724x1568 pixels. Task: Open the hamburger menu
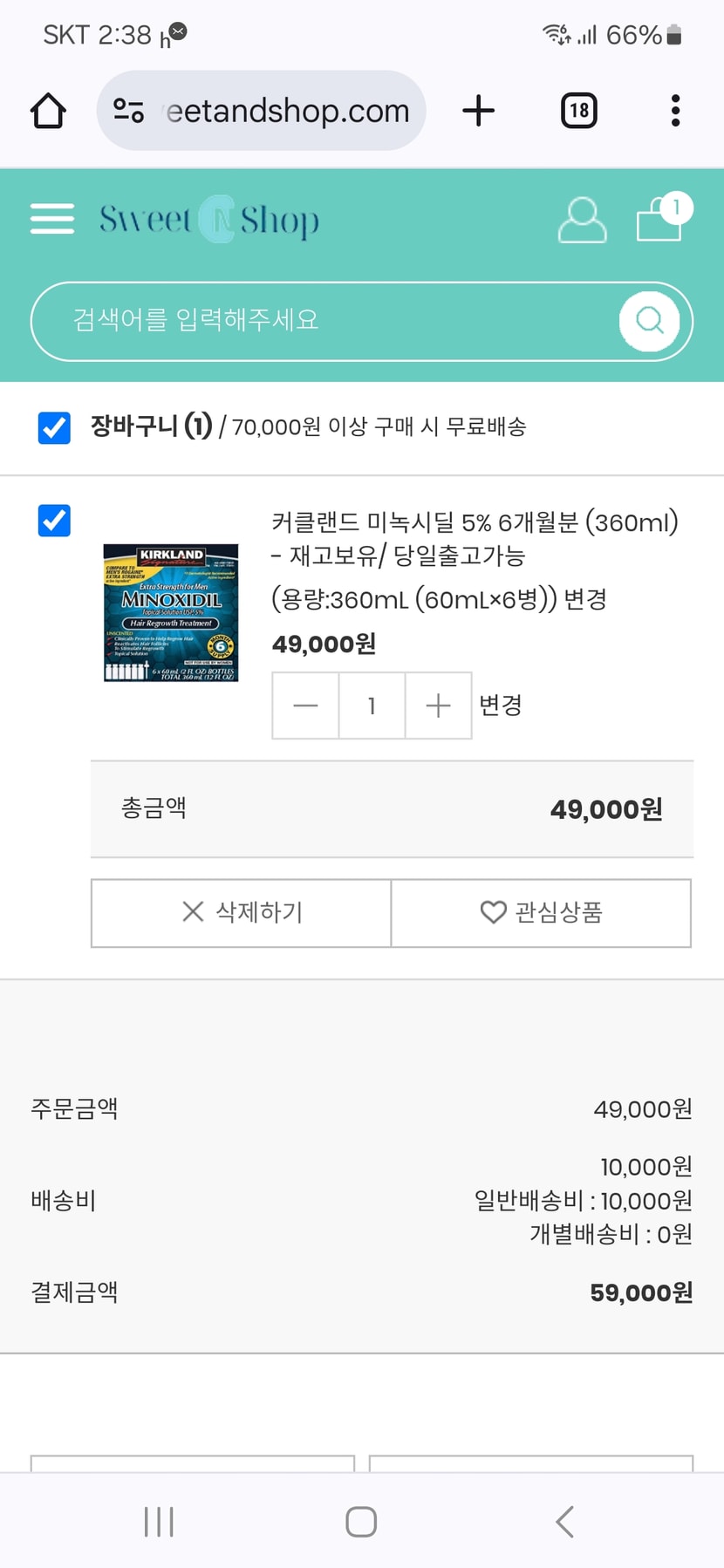click(52, 219)
